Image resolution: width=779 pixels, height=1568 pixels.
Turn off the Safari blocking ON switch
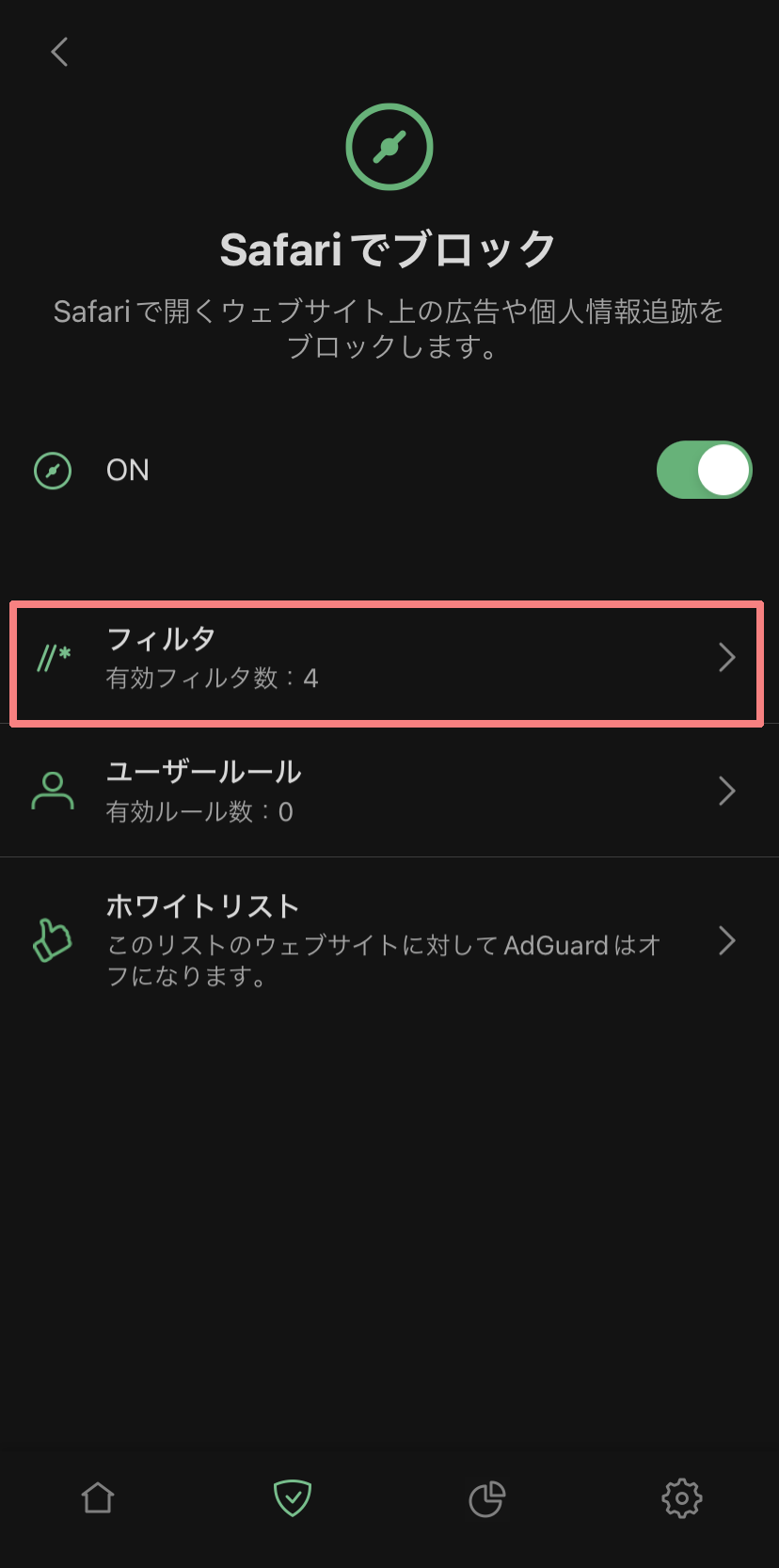tap(703, 470)
